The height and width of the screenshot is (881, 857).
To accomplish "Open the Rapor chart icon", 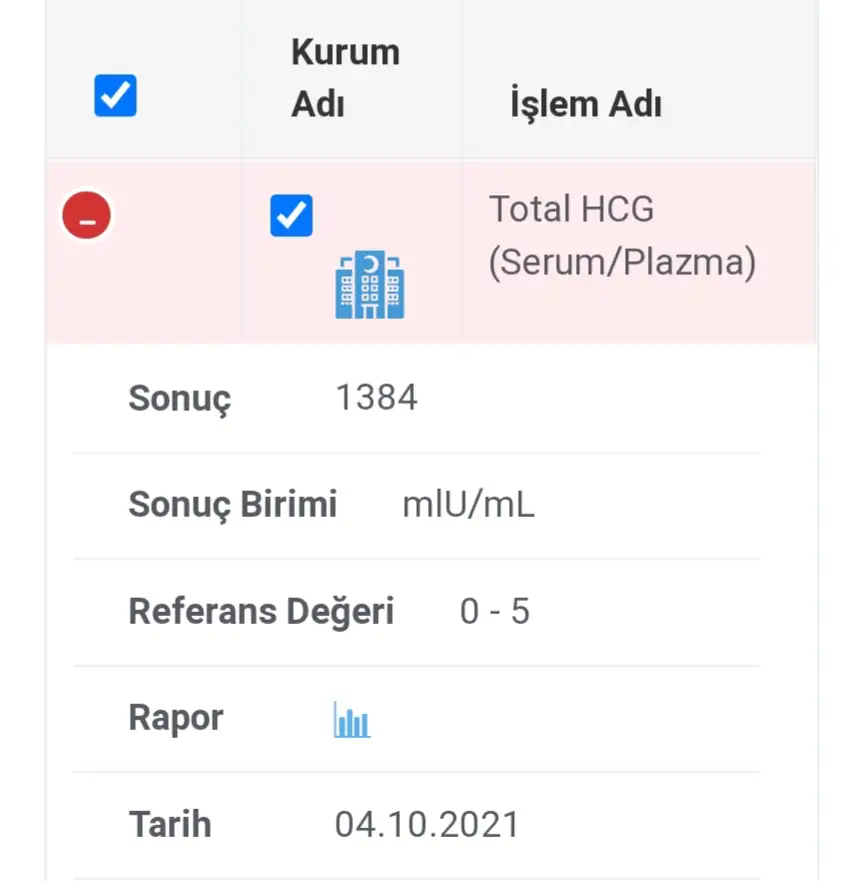I will point(352,720).
